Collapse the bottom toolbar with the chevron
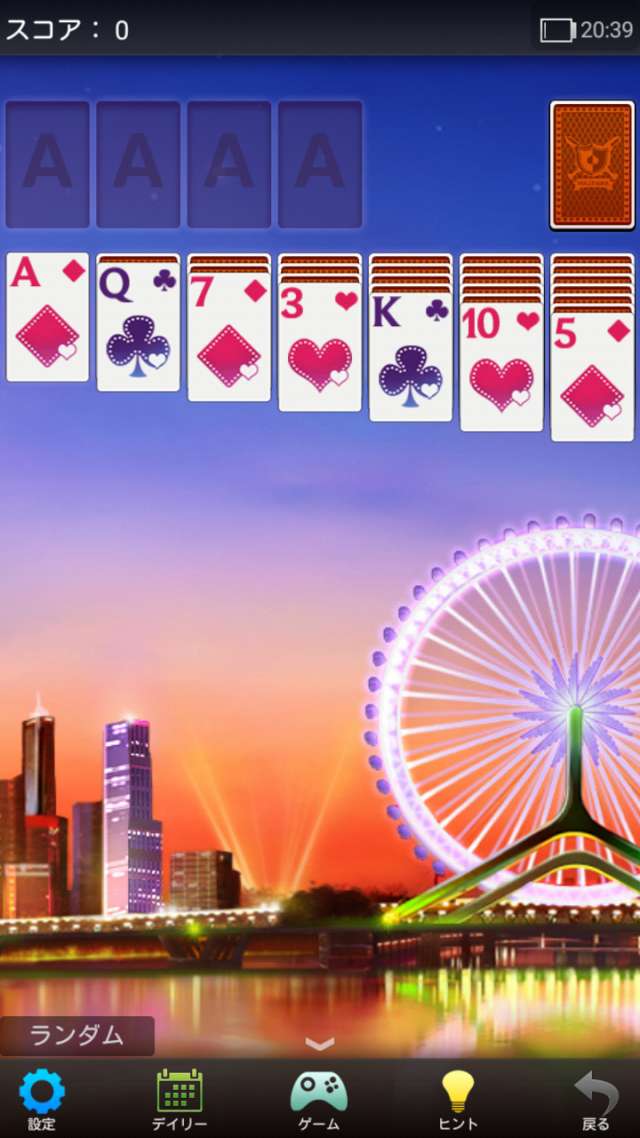 tap(319, 1044)
